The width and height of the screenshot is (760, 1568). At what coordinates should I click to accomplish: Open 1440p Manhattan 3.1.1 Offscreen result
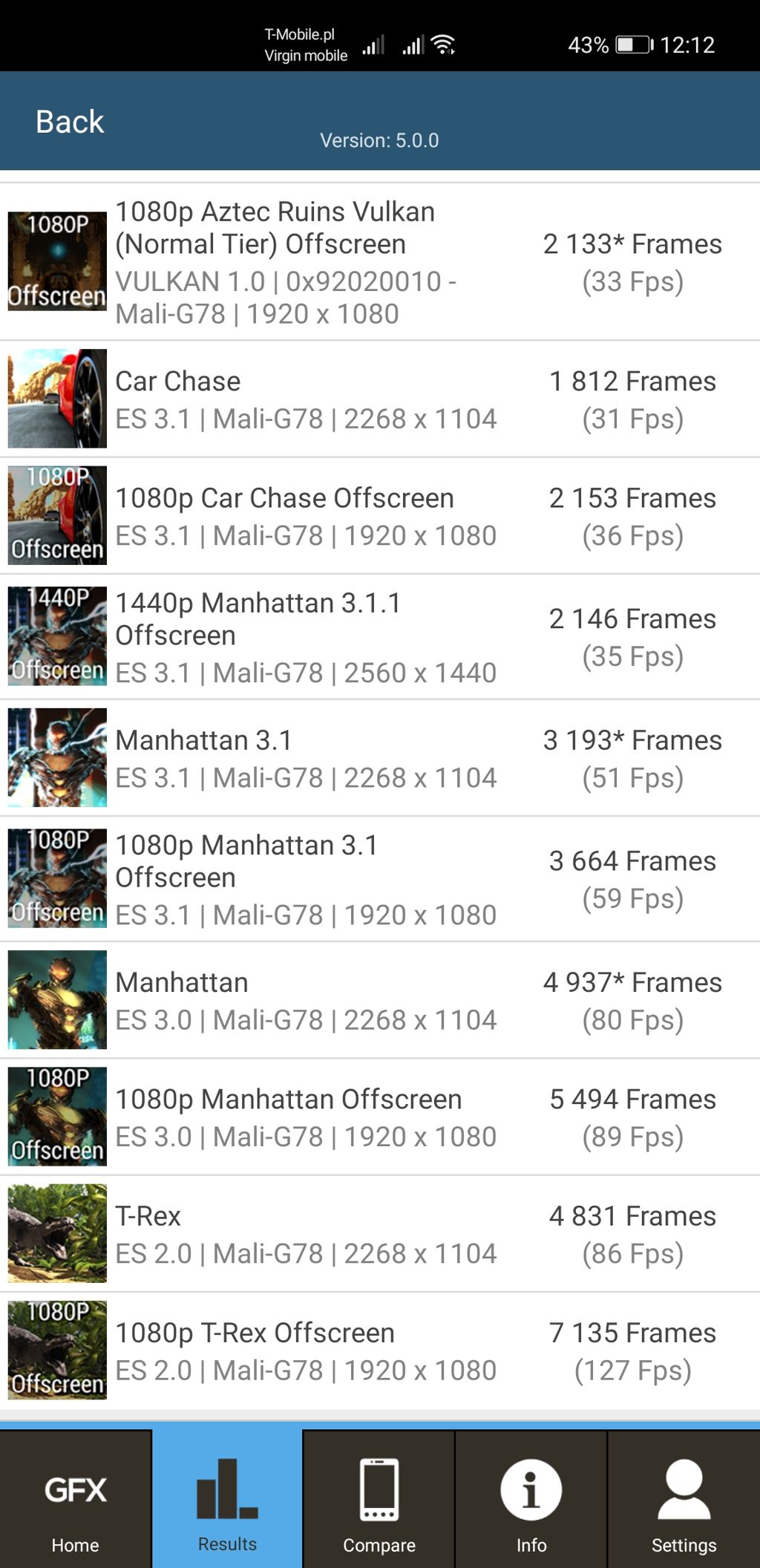coord(380,637)
